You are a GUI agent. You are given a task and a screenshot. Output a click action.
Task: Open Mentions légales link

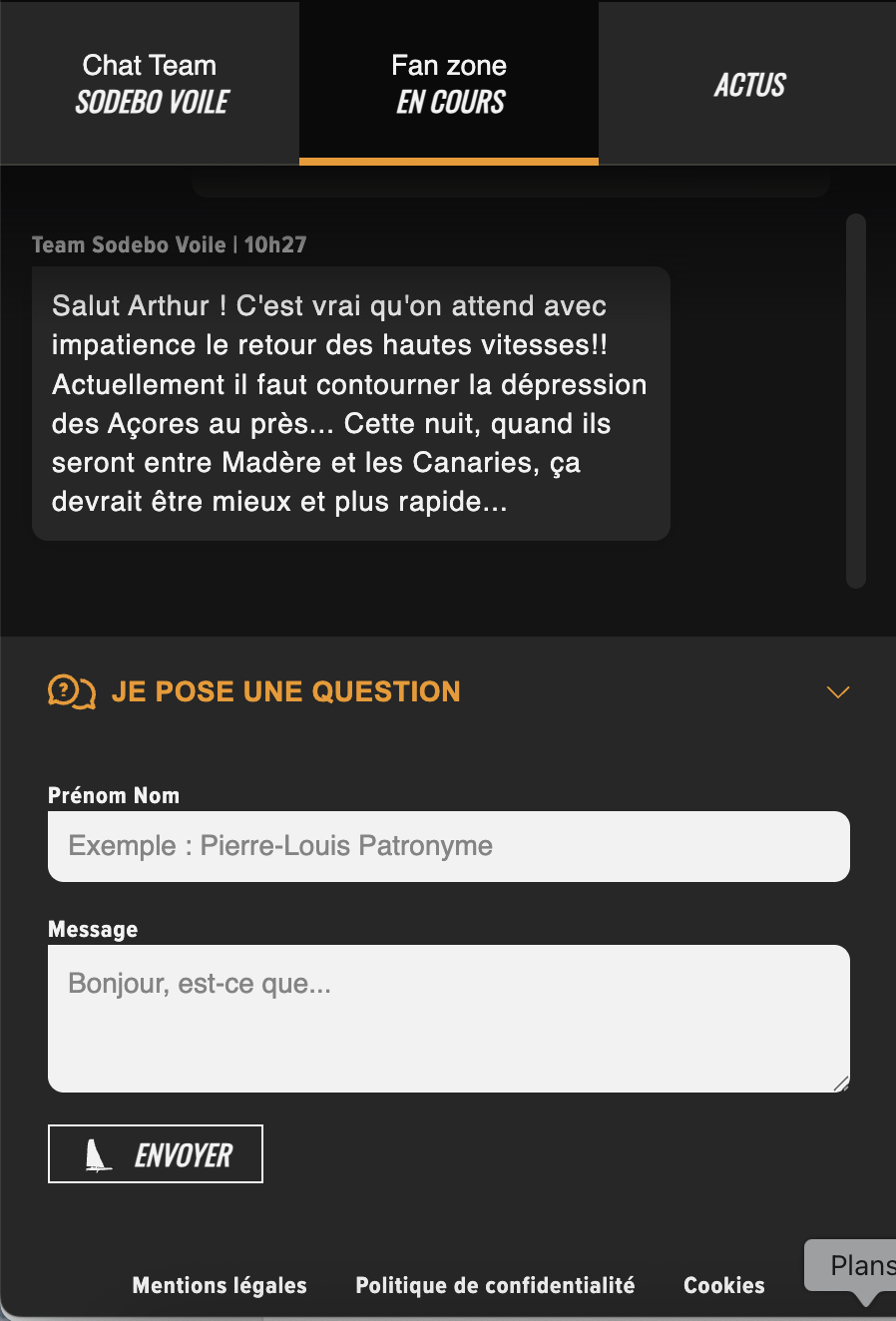point(220,1285)
